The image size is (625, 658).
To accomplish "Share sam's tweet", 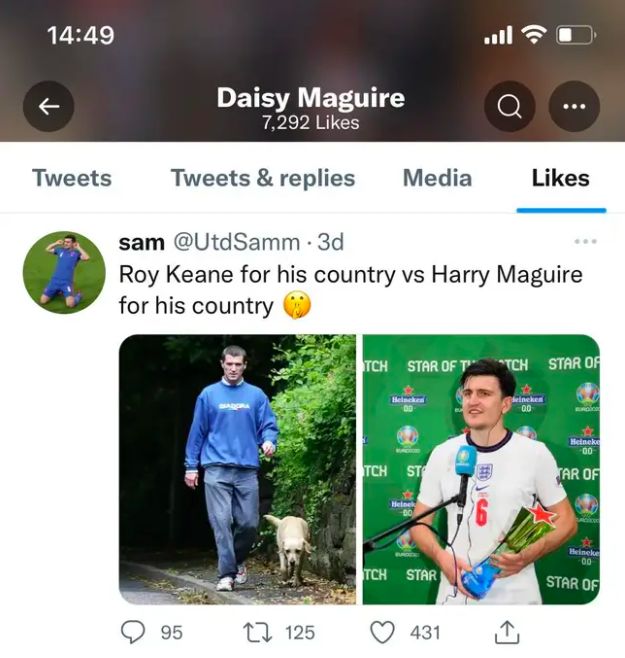I will (508, 632).
